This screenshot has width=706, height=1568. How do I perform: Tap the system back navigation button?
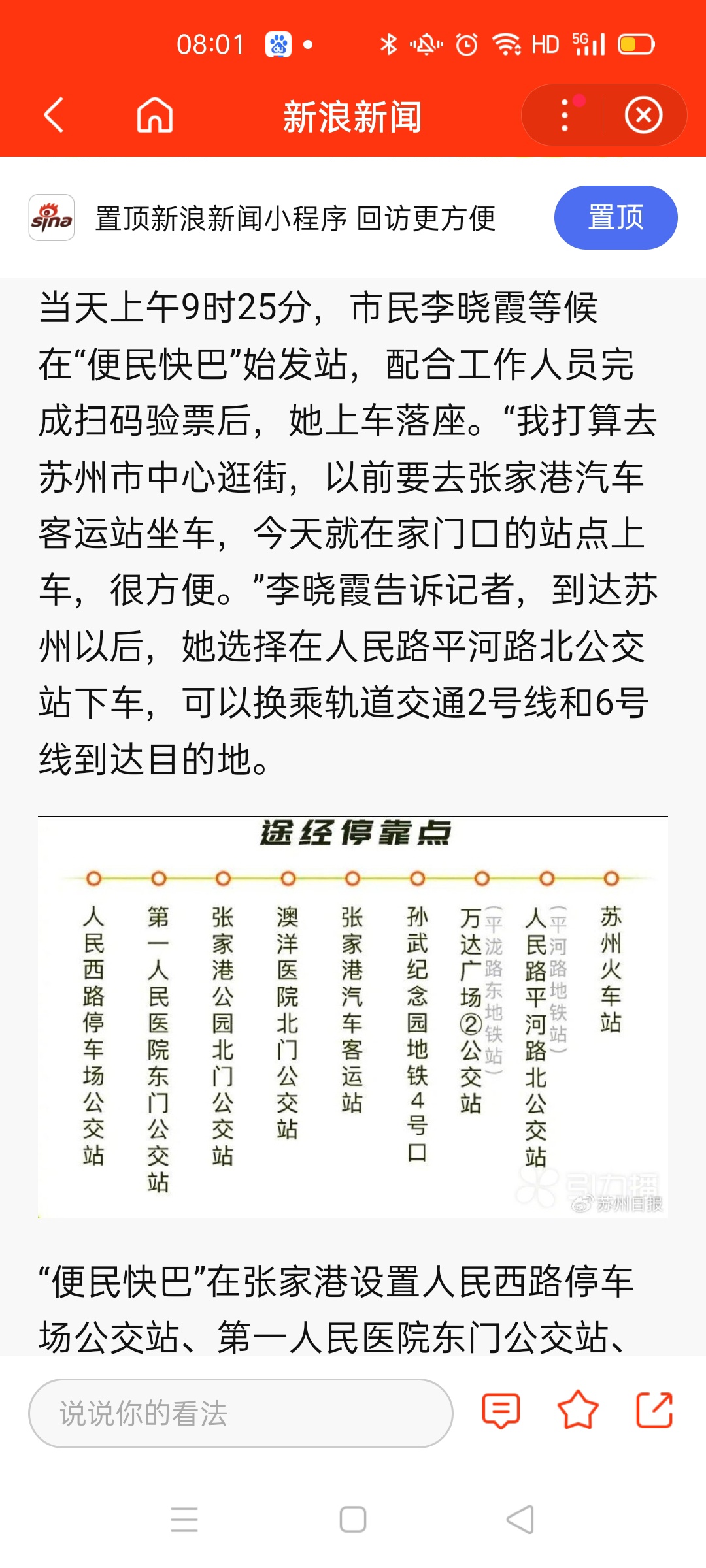[521, 1519]
